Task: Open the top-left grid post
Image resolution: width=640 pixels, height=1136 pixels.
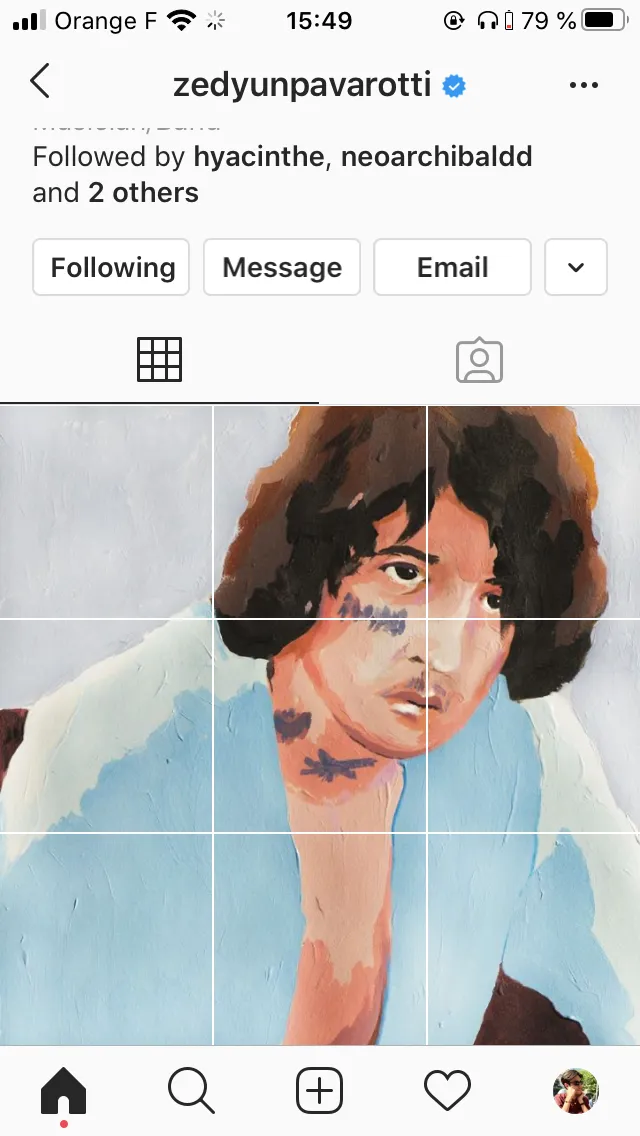Action: tap(106, 512)
